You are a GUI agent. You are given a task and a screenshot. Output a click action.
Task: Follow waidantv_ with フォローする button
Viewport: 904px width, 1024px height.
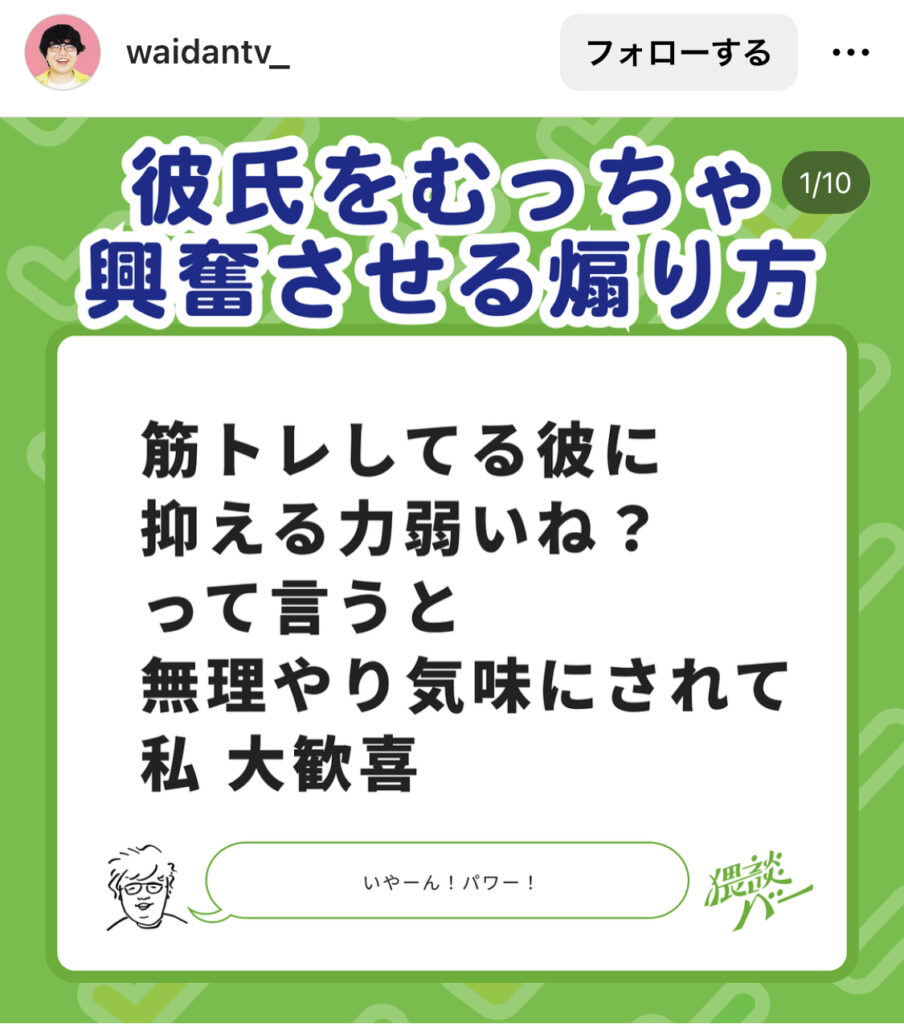[678, 53]
